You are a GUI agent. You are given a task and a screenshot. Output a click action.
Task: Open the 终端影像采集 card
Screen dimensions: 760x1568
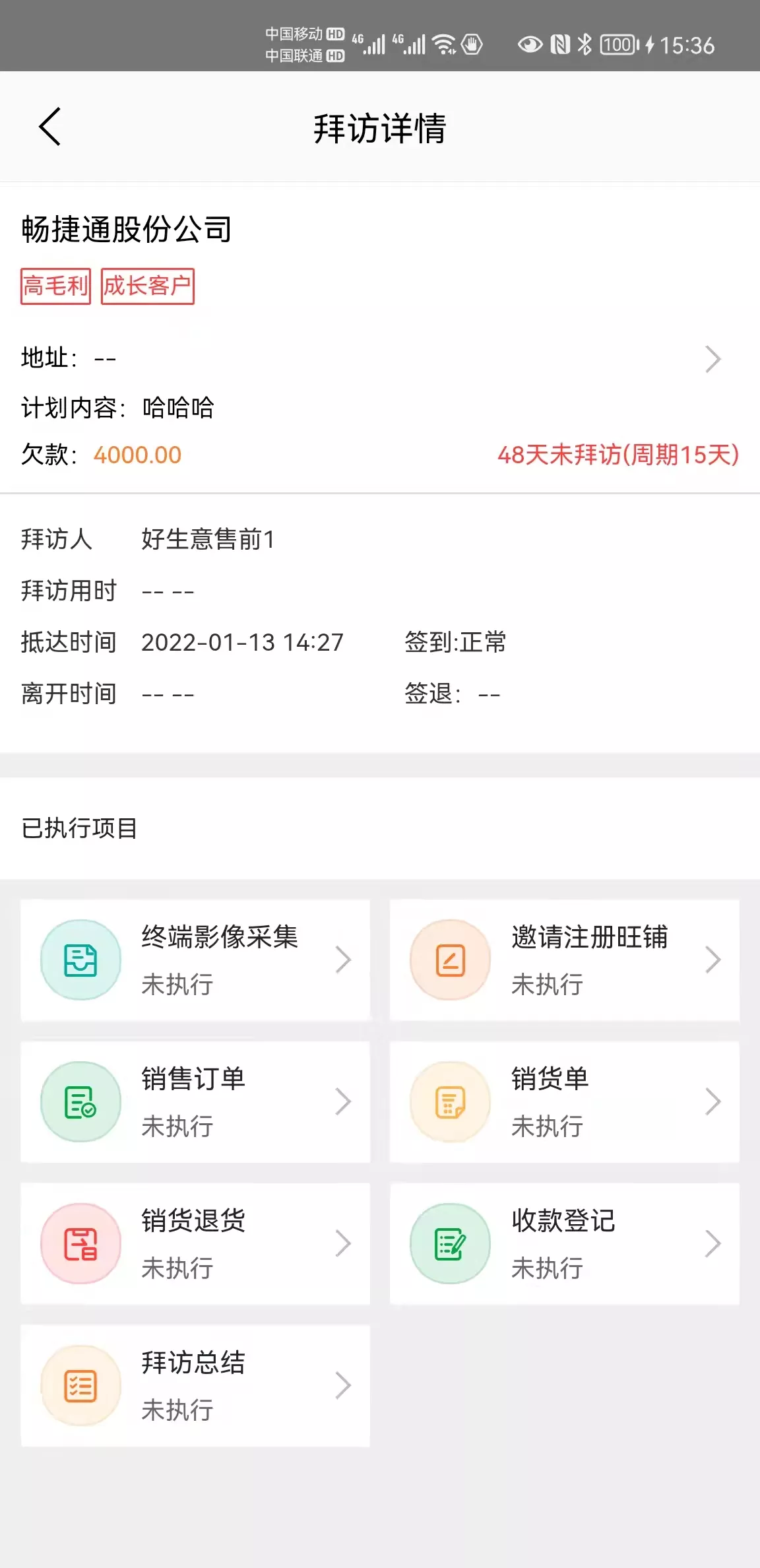[x=195, y=960]
